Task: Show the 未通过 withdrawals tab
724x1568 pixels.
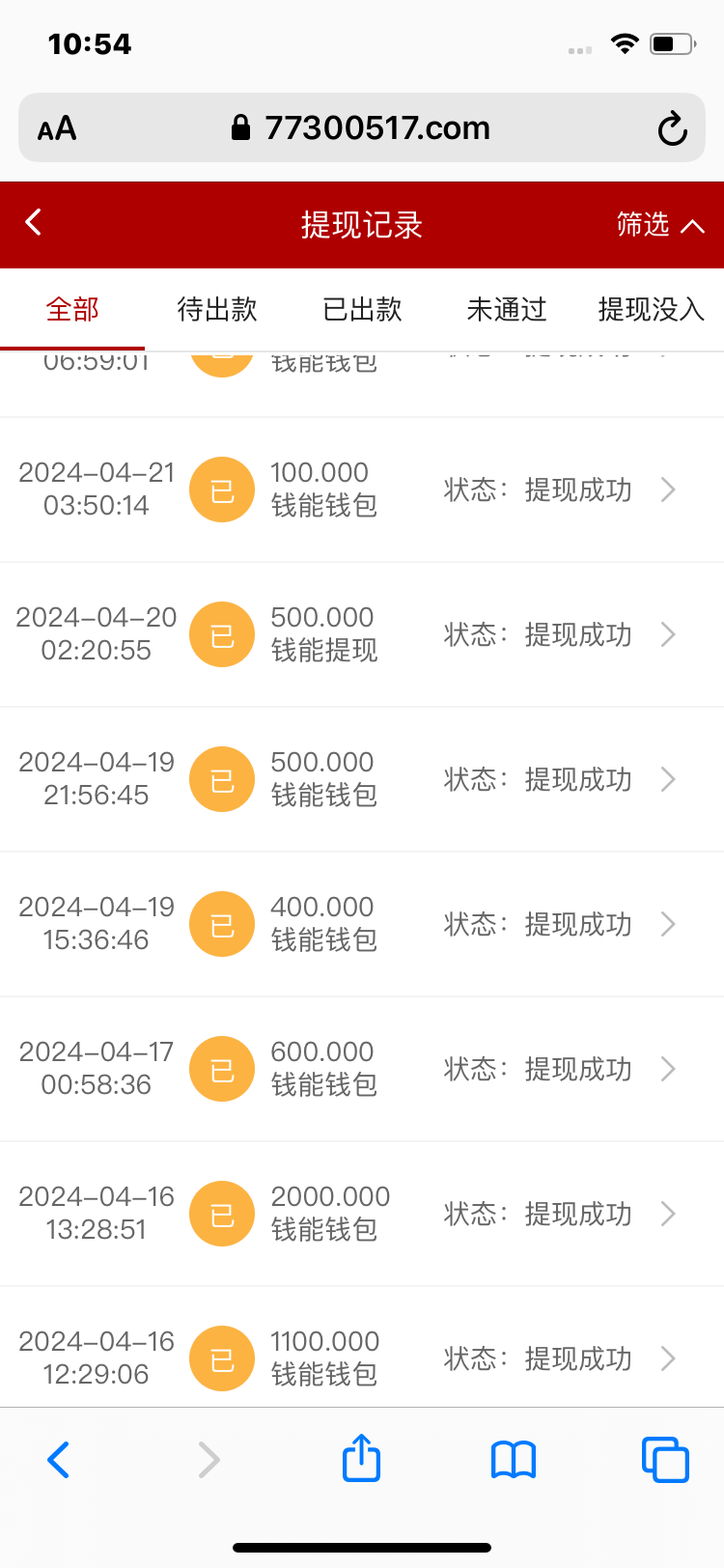Action: [507, 310]
